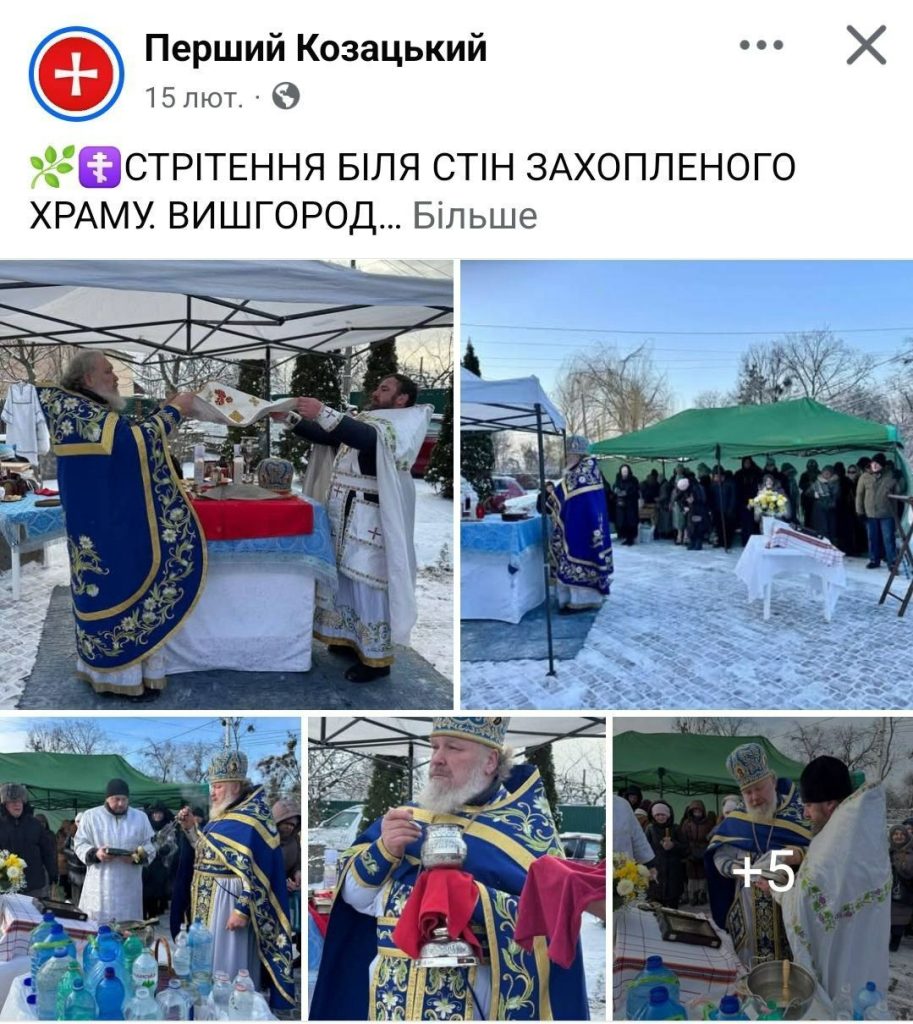Image resolution: width=913 pixels, height=1024 pixels.
Task: View the +5 more photos tile
Action: pyautogui.click(x=763, y=867)
